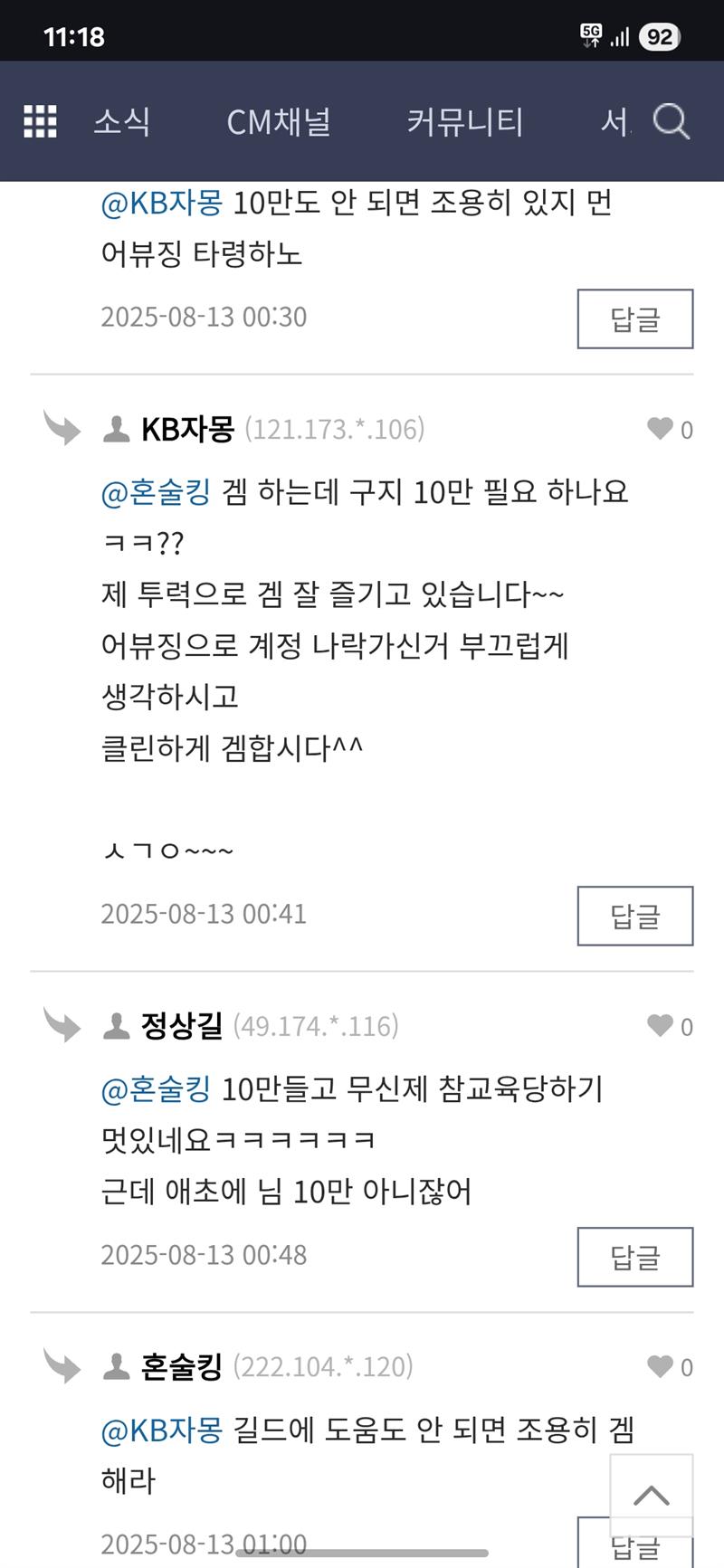This screenshot has height=1568, width=724.
Task: Open the grid menu icon
Action: click(40, 121)
